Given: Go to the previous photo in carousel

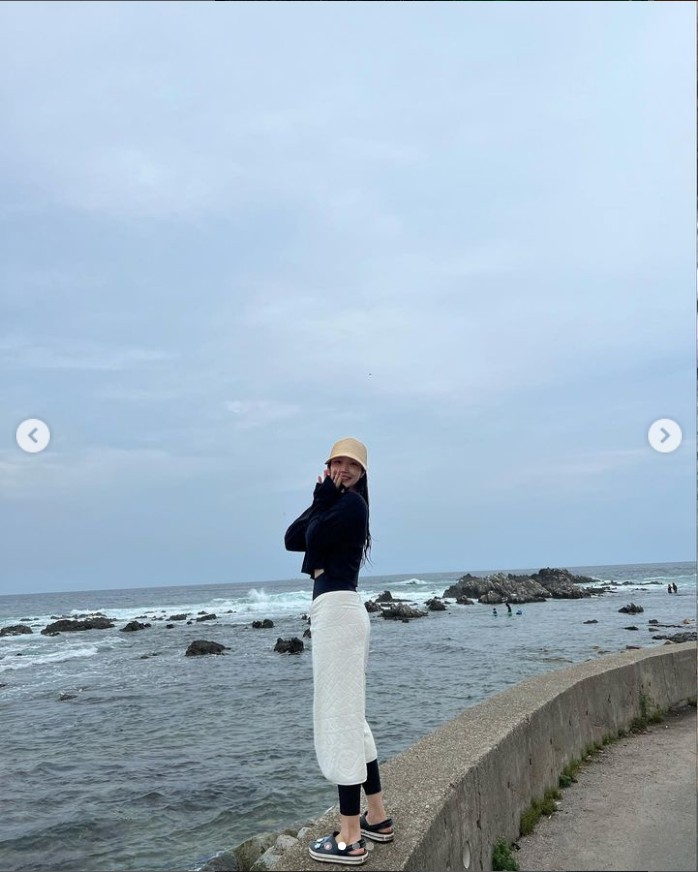Looking at the screenshot, I should [x=33, y=436].
